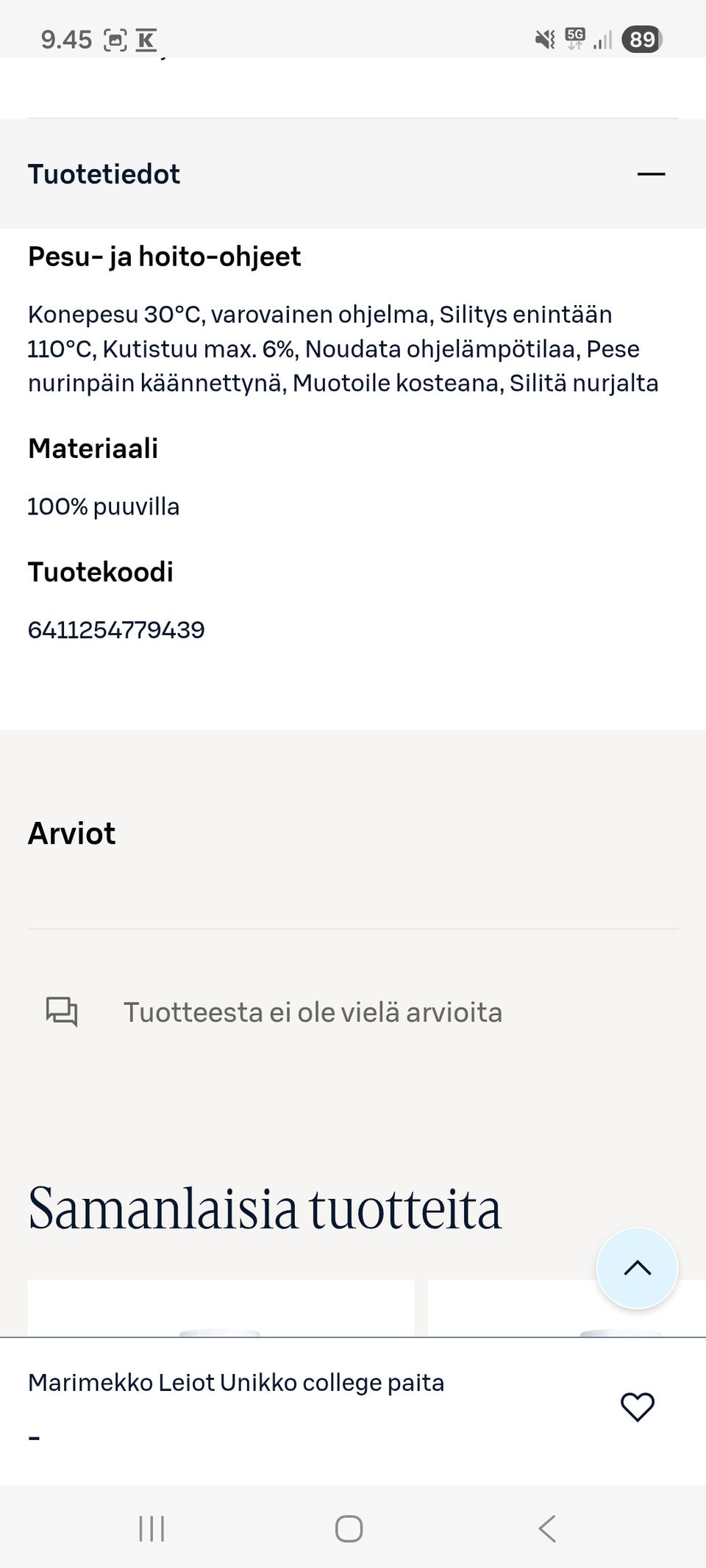Tap the reviews speech bubble icon
This screenshot has height=1568, width=706.
[62, 1012]
